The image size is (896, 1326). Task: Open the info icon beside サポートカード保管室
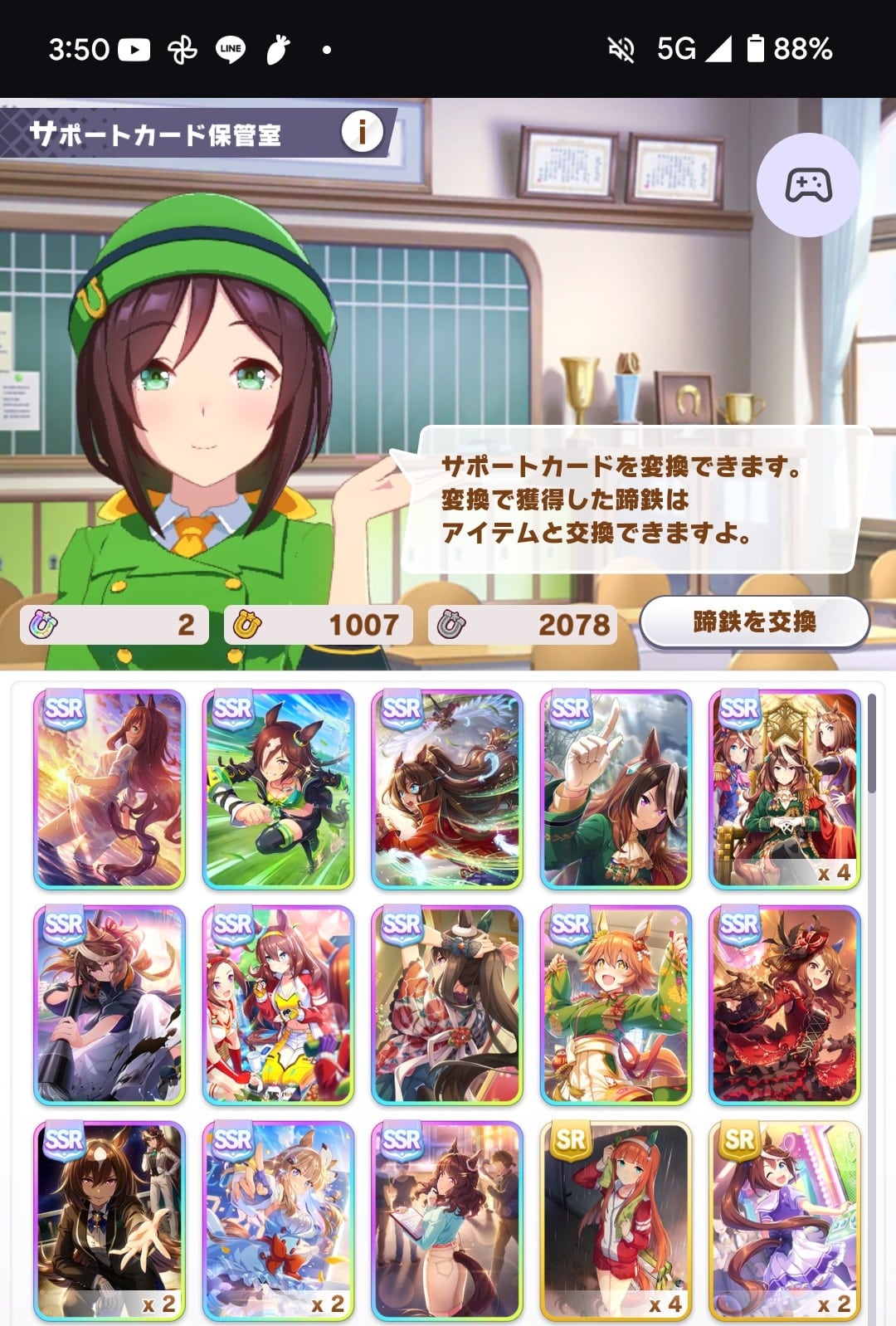(x=362, y=131)
